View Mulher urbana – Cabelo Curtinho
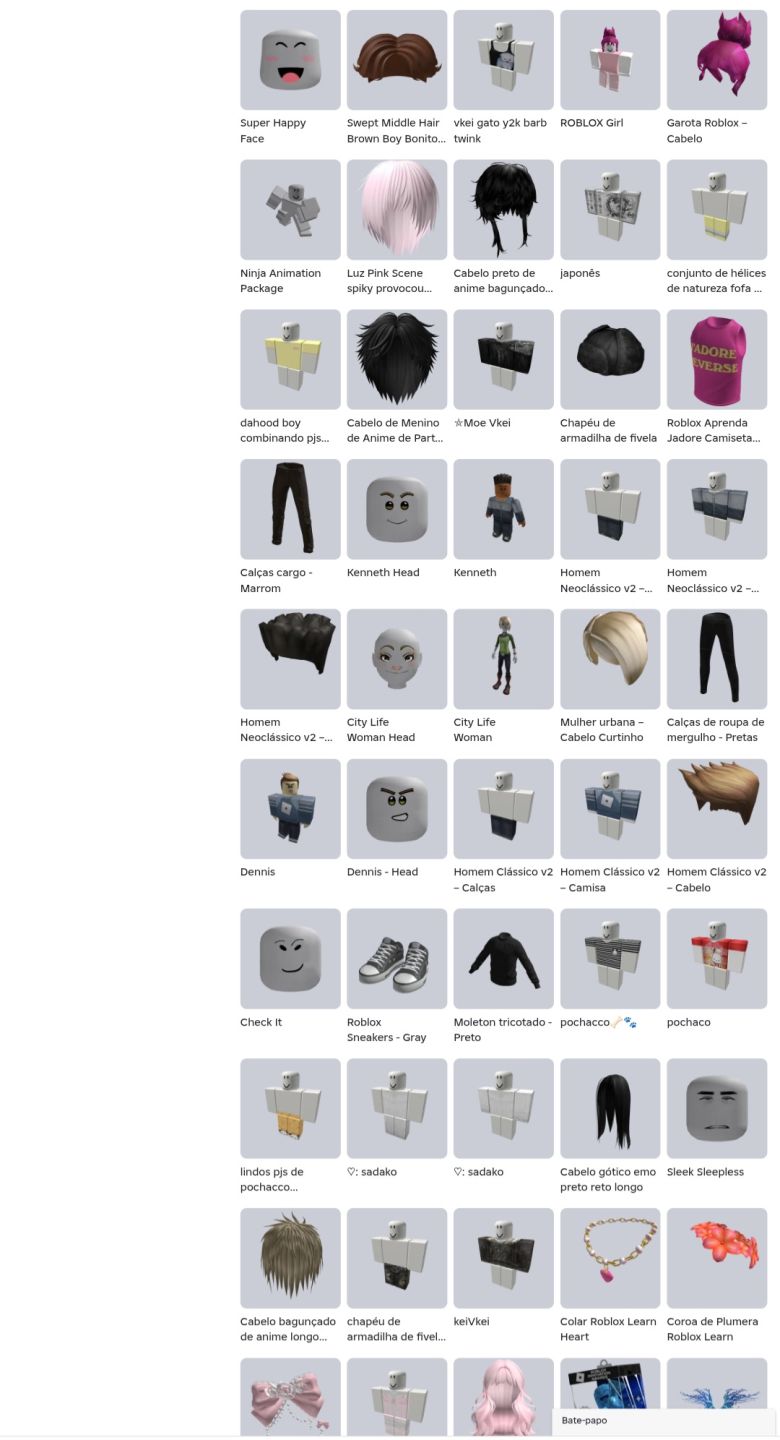The image size is (780, 1440). pyautogui.click(x=610, y=659)
